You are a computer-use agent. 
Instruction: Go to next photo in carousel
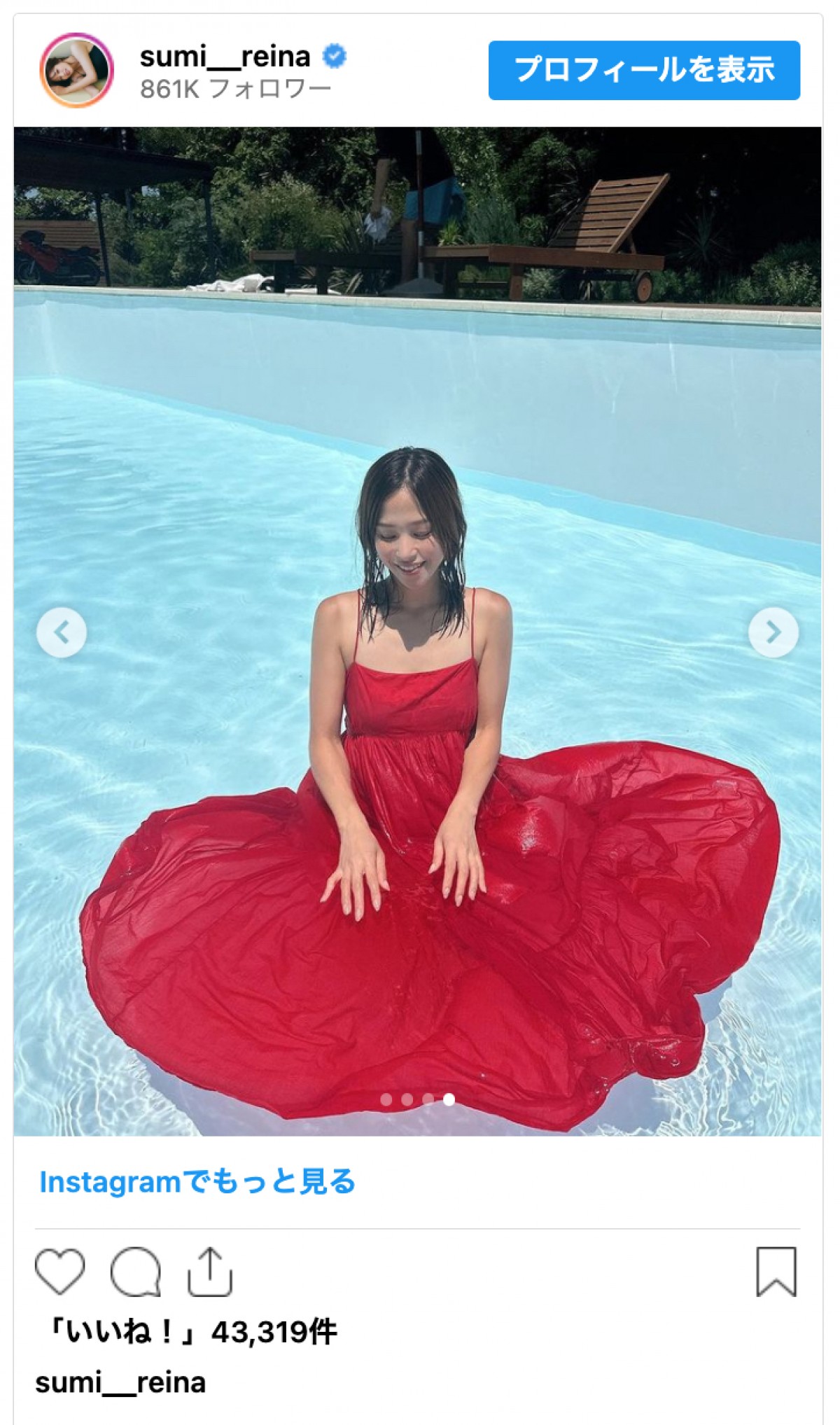point(773,632)
